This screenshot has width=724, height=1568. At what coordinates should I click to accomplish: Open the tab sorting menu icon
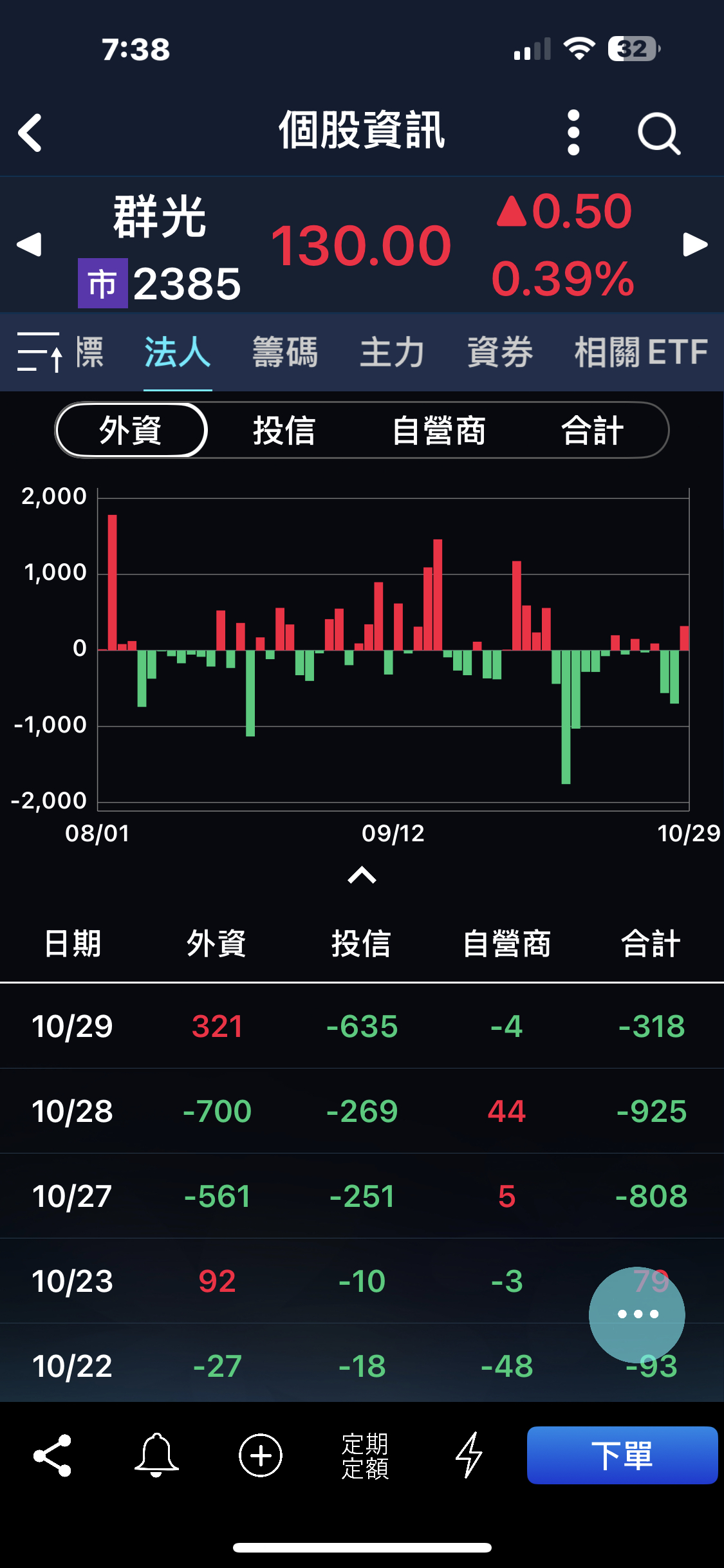tap(39, 352)
